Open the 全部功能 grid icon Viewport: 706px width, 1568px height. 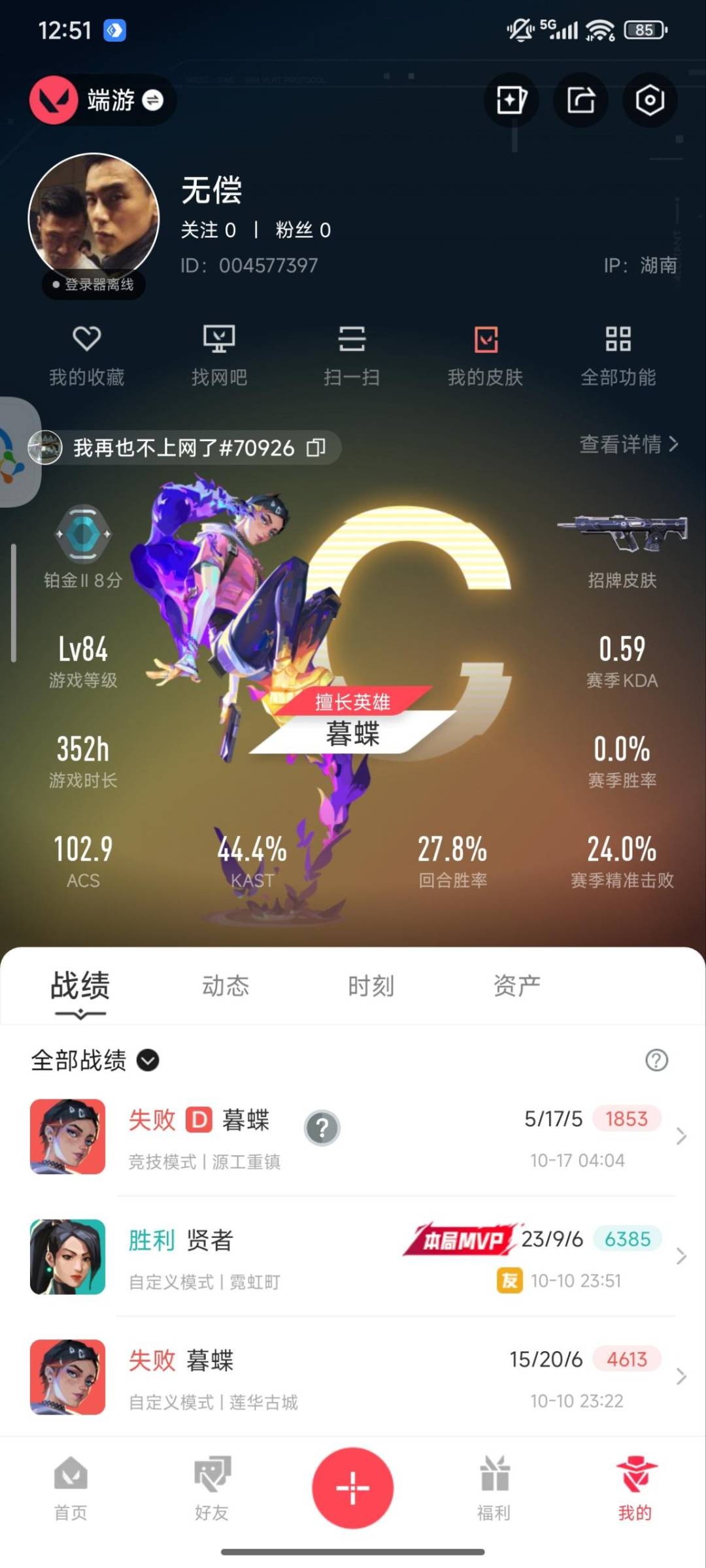[x=619, y=353]
